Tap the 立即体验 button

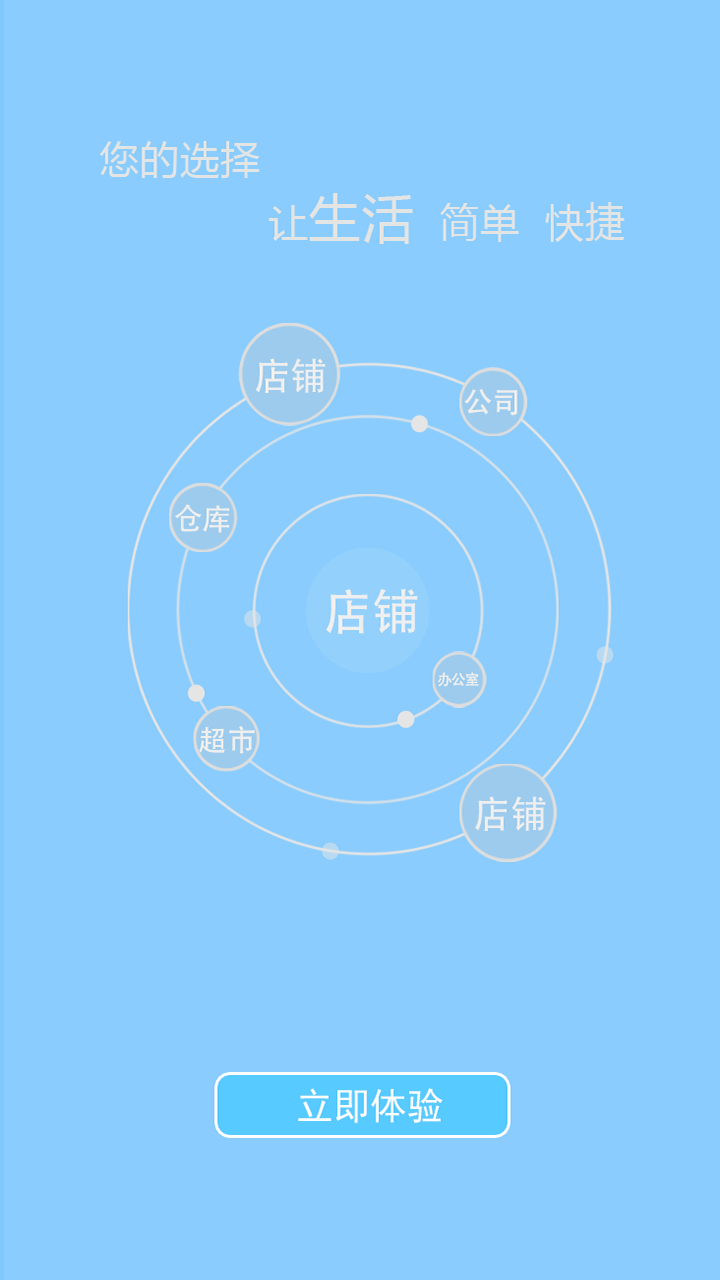(362, 1105)
